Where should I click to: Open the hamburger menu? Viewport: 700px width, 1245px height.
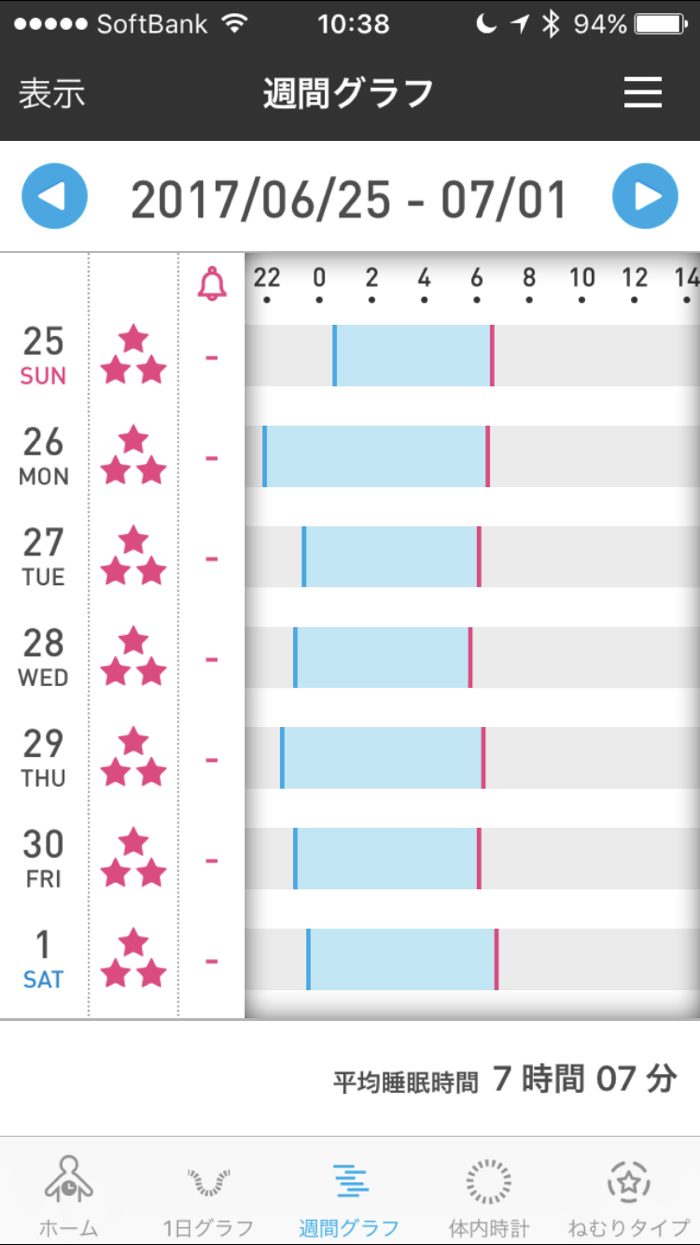(643, 93)
